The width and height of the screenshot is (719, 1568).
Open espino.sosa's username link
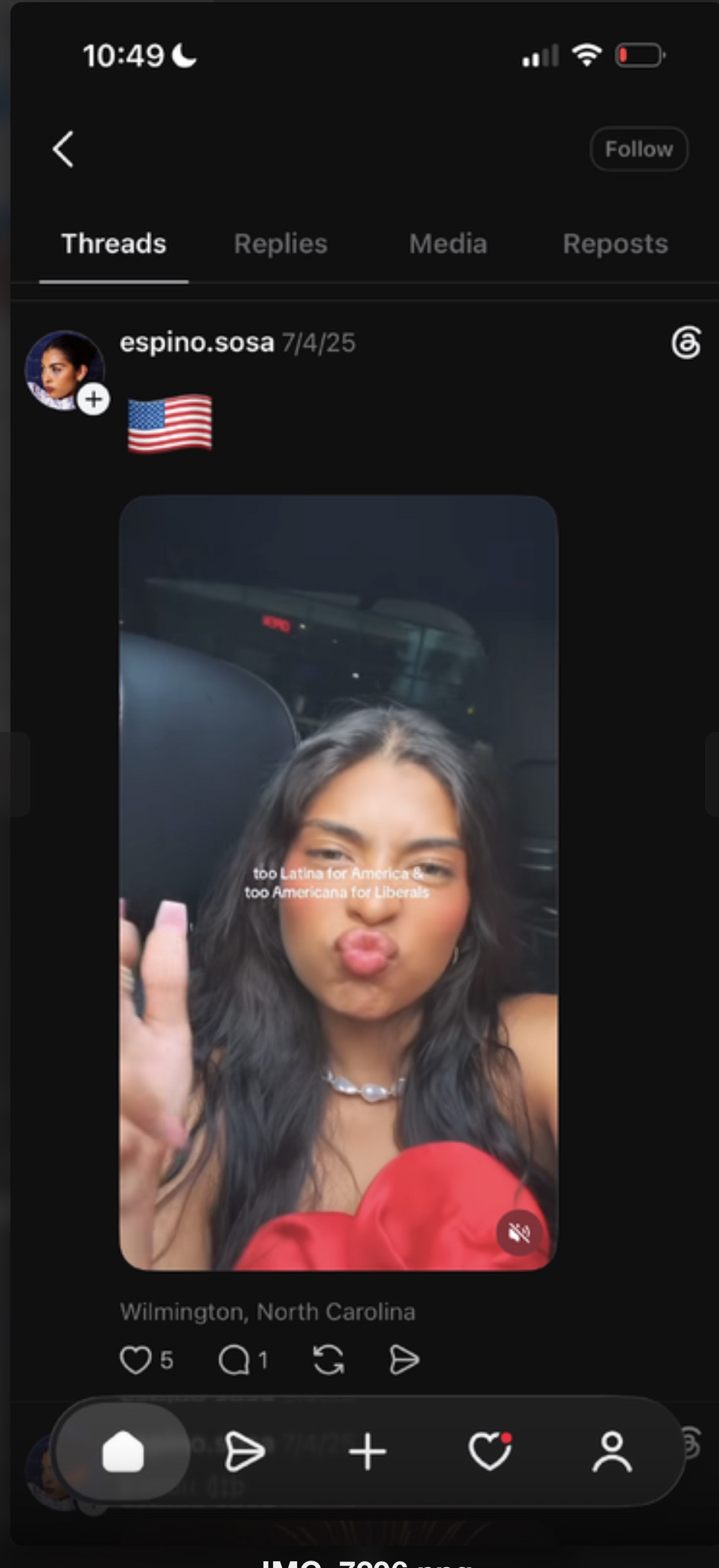coord(196,342)
